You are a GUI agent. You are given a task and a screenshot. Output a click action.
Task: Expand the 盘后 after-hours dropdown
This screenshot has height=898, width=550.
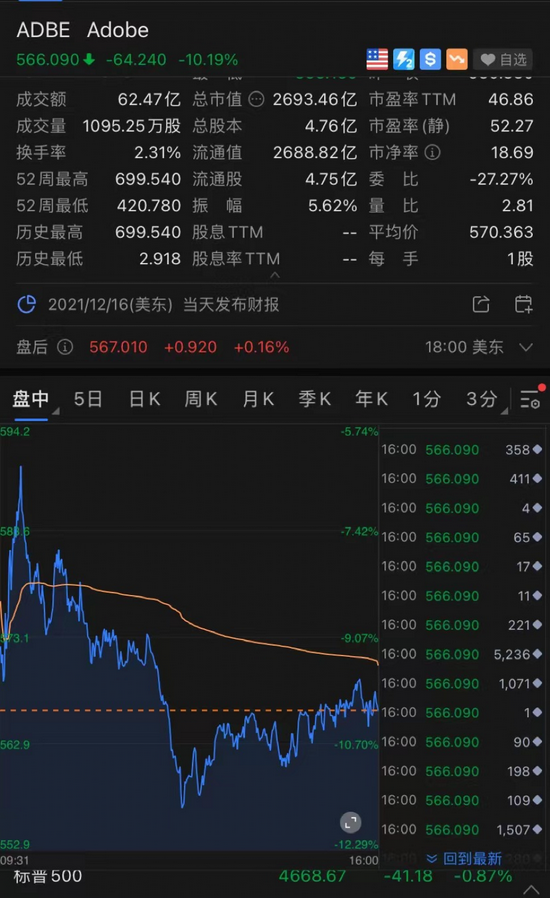point(525,347)
